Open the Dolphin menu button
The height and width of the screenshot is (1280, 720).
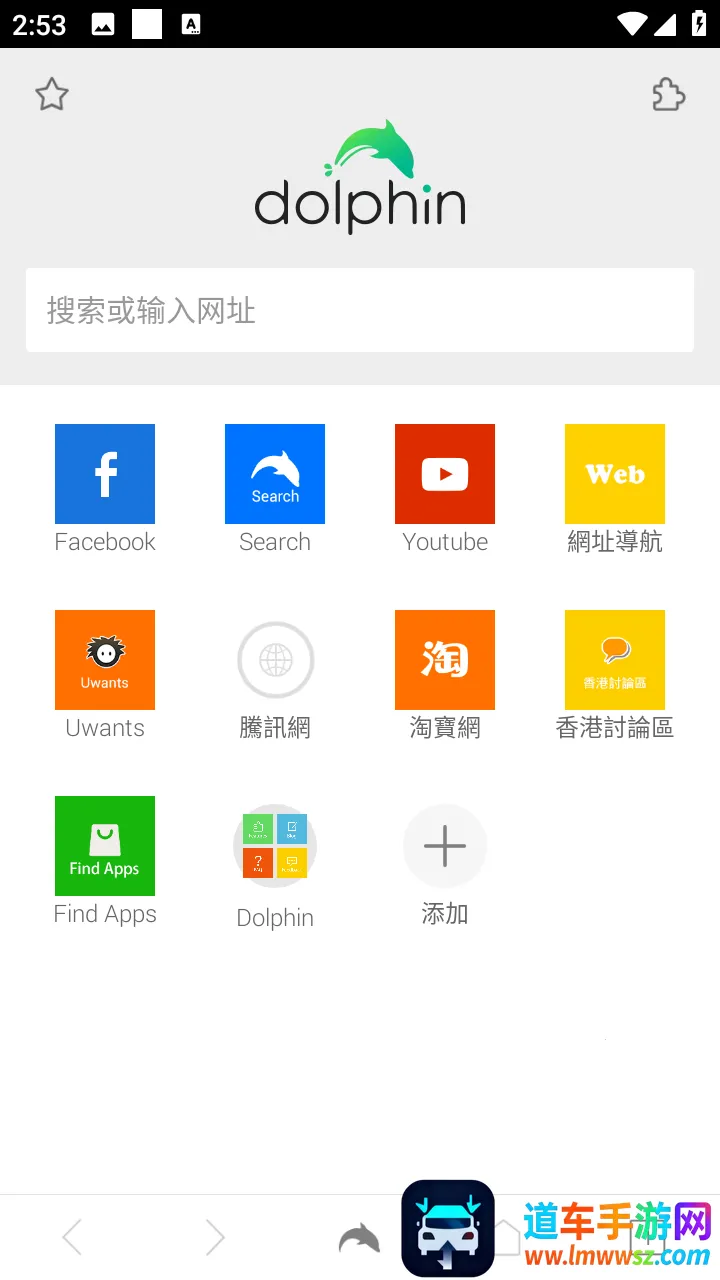tap(359, 1238)
